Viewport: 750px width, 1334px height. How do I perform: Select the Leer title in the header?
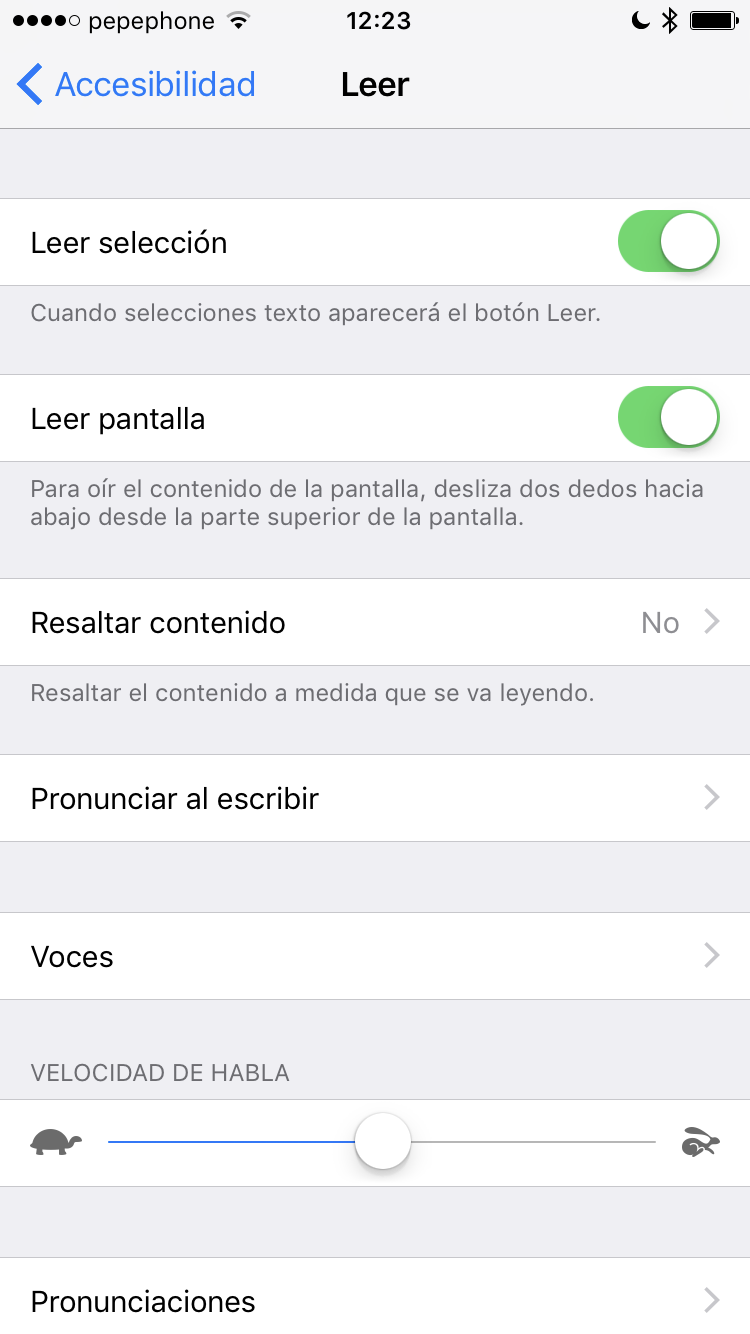(375, 85)
